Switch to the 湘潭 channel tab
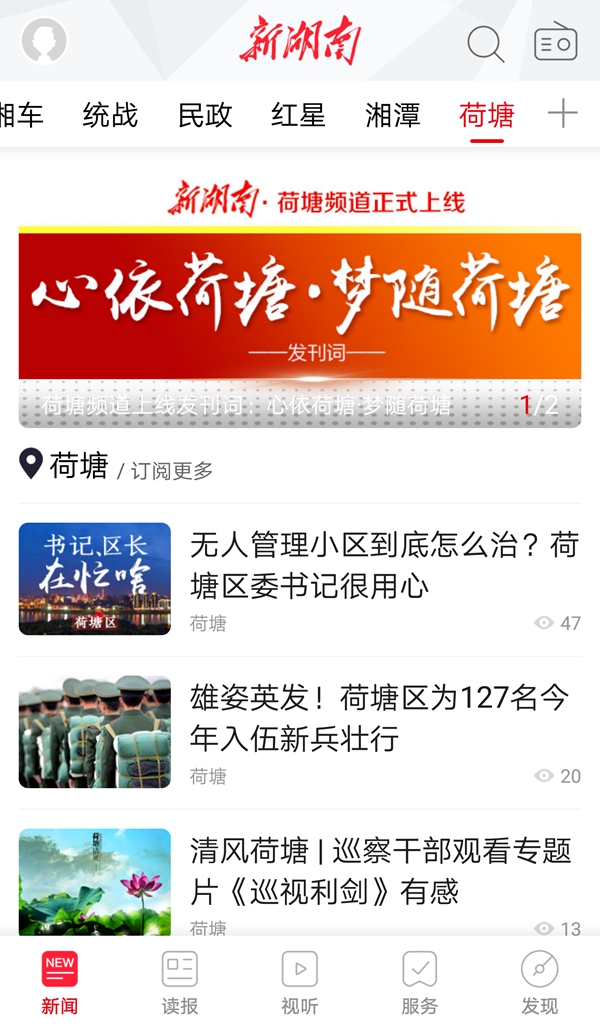 pyautogui.click(x=392, y=115)
